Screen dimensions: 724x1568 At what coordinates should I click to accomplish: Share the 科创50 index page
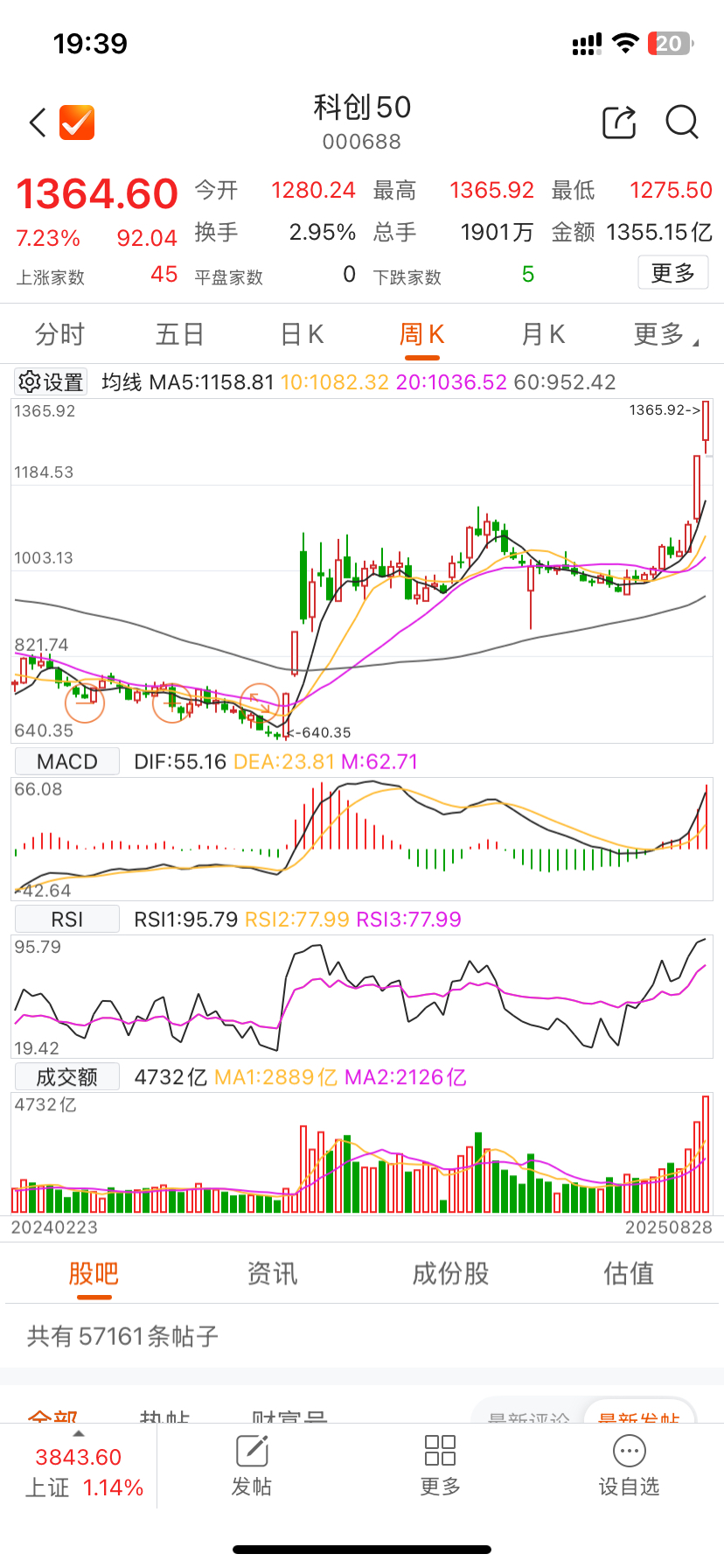coord(619,123)
